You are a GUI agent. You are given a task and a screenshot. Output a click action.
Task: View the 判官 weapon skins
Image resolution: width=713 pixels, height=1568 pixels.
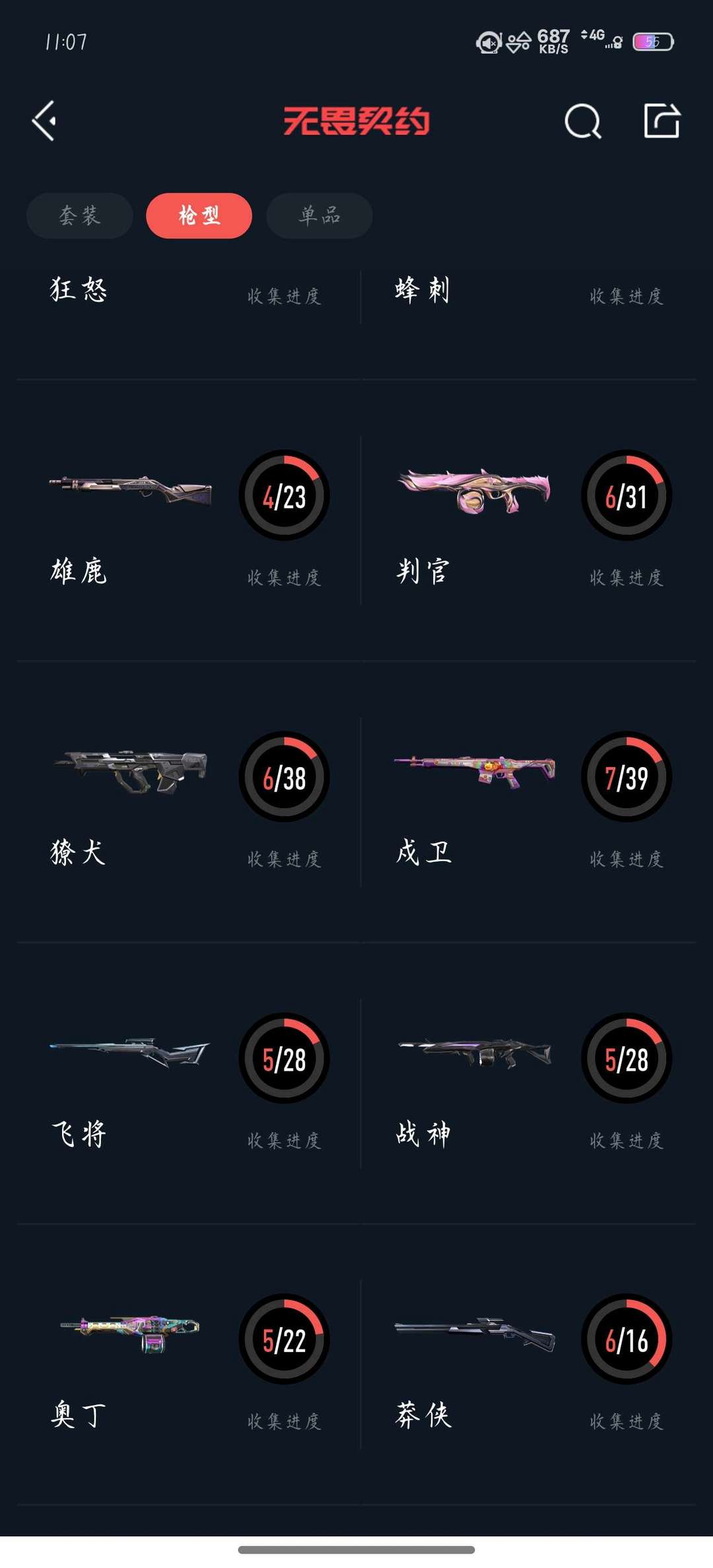click(x=529, y=520)
